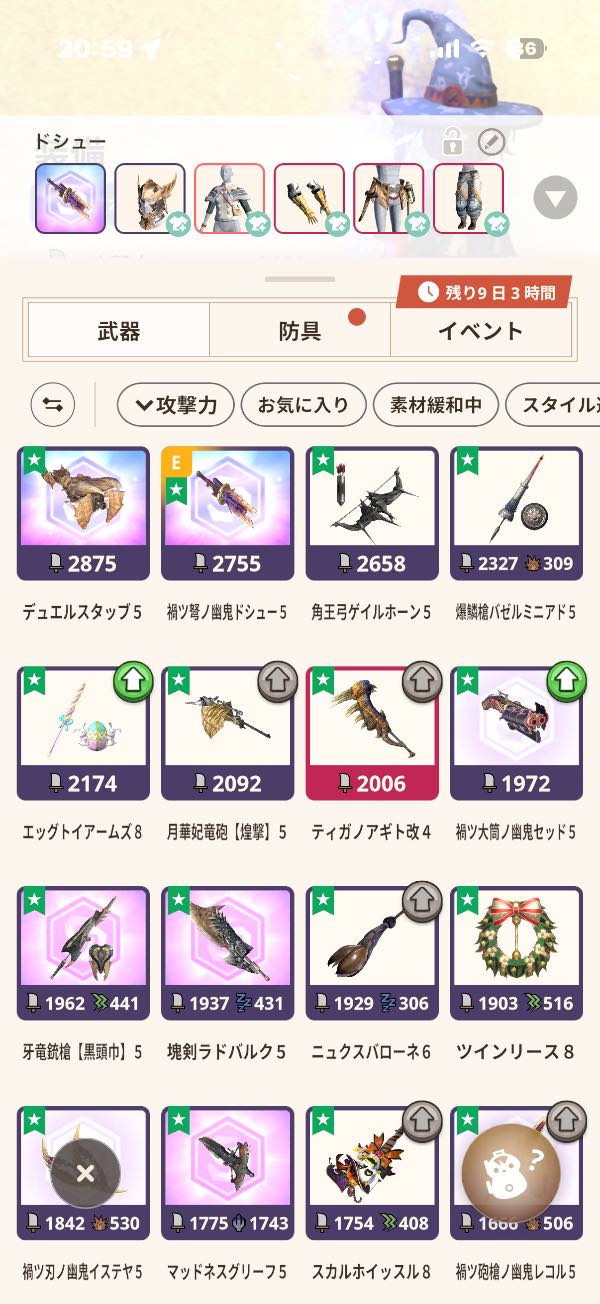Filter by お気に入り chip
600x1304 pixels.
point(303,405)
